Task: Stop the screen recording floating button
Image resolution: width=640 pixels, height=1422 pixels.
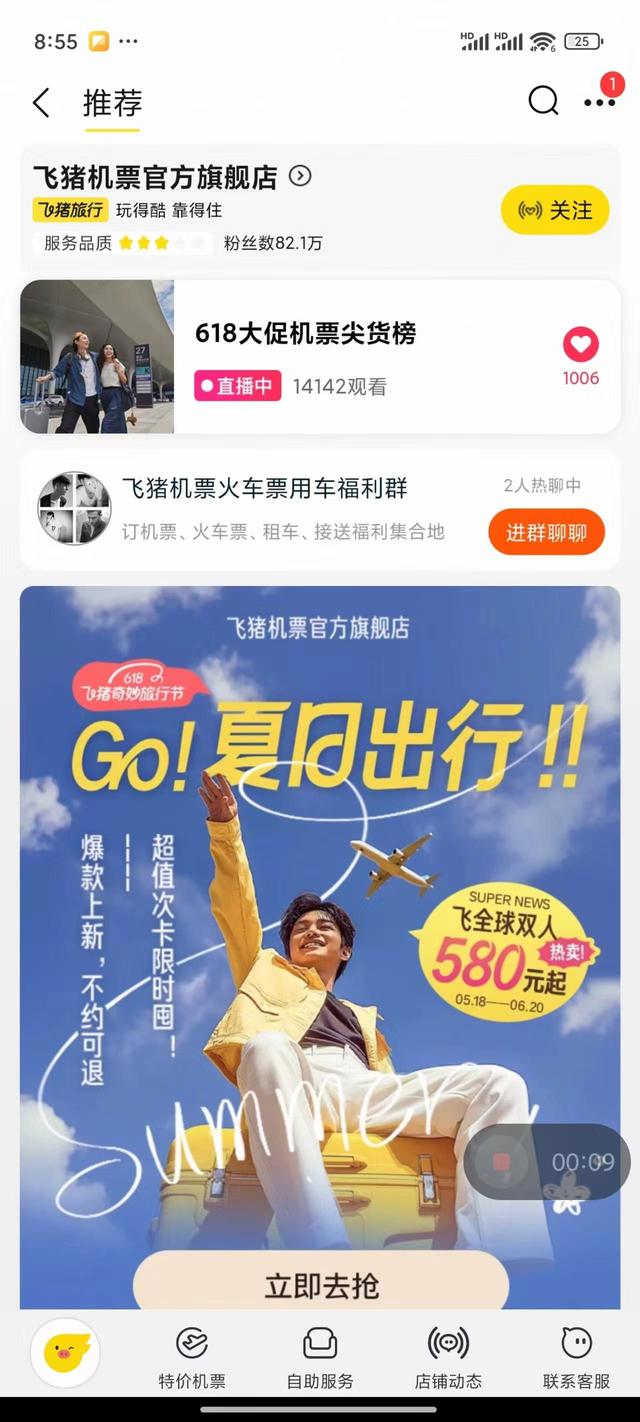Action: point(502,1161)
